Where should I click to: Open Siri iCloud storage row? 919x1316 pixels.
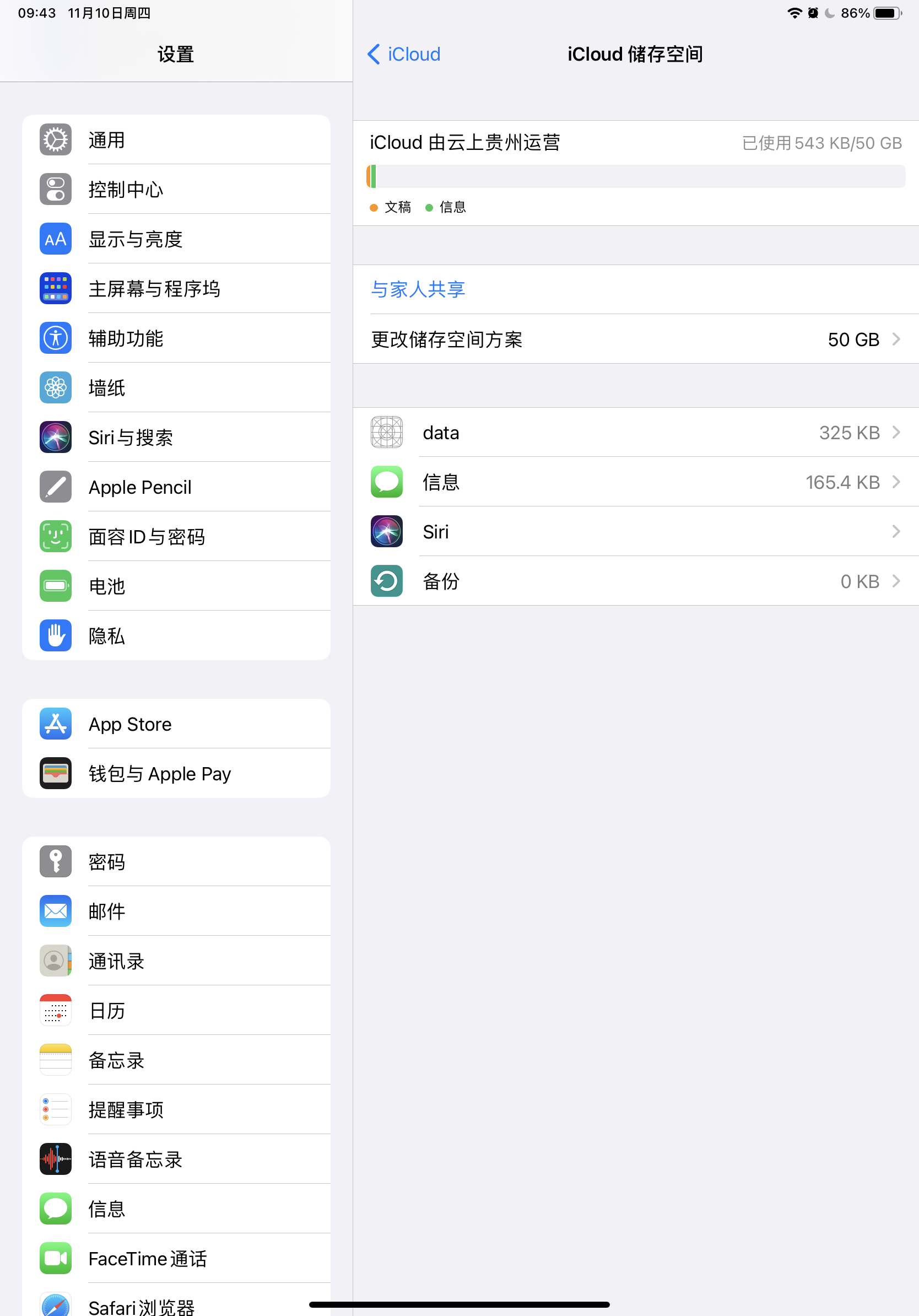[635, 532]
